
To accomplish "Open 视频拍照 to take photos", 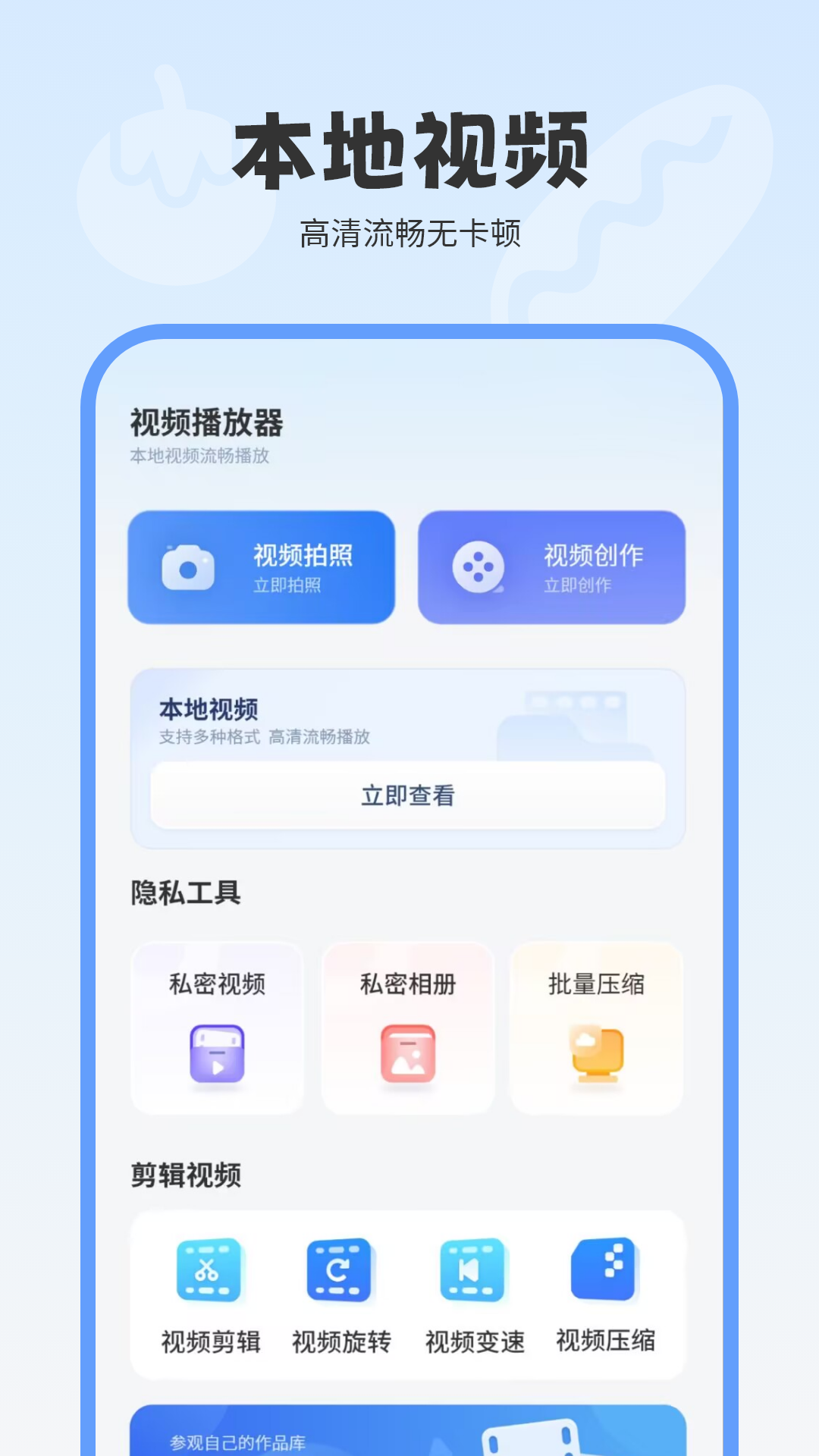I will coord(262,567).
